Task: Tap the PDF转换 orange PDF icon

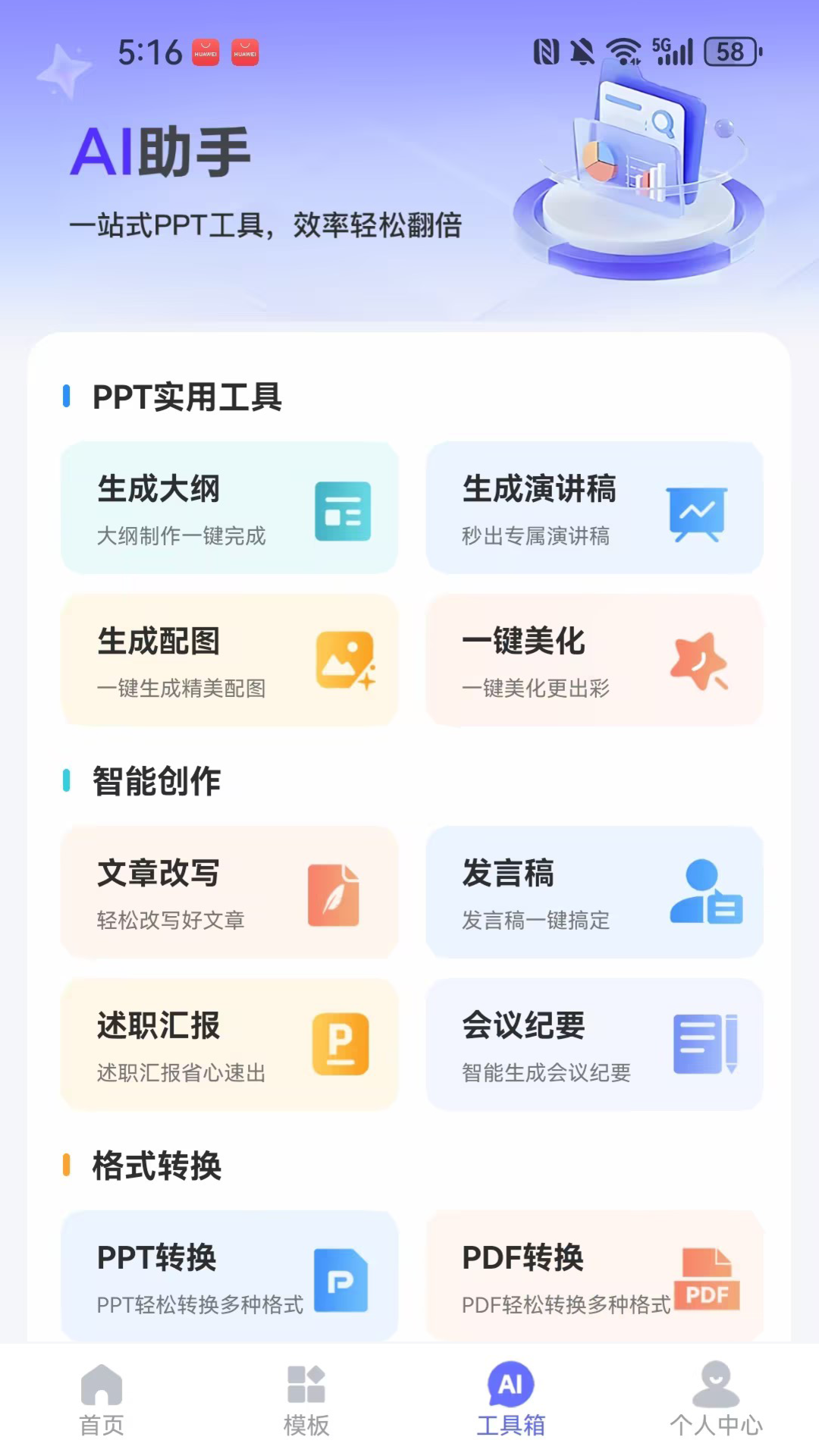Action: coord(708,1280)
